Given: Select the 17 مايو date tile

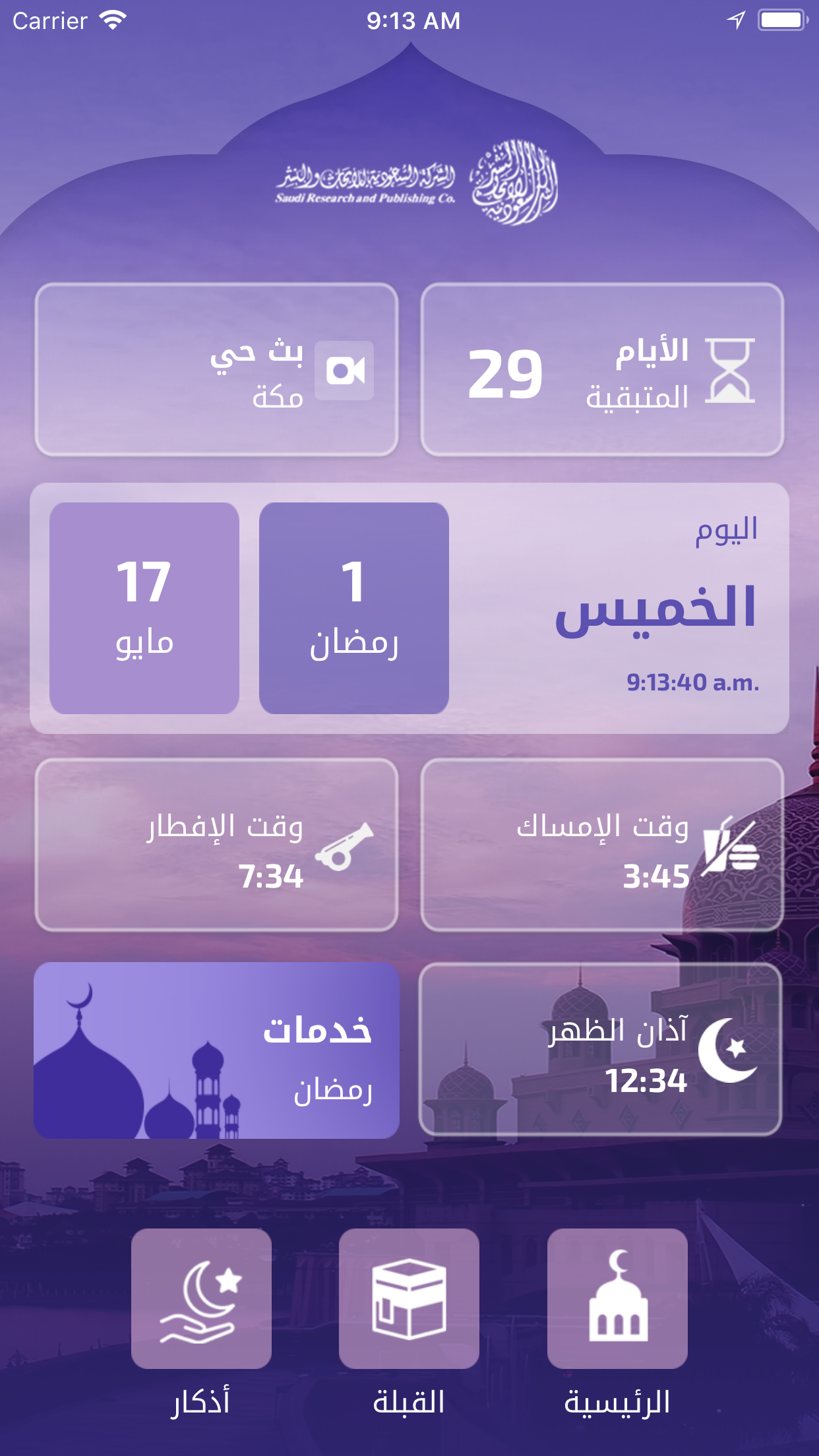Looking at the screenshot, I should [146, 610].
